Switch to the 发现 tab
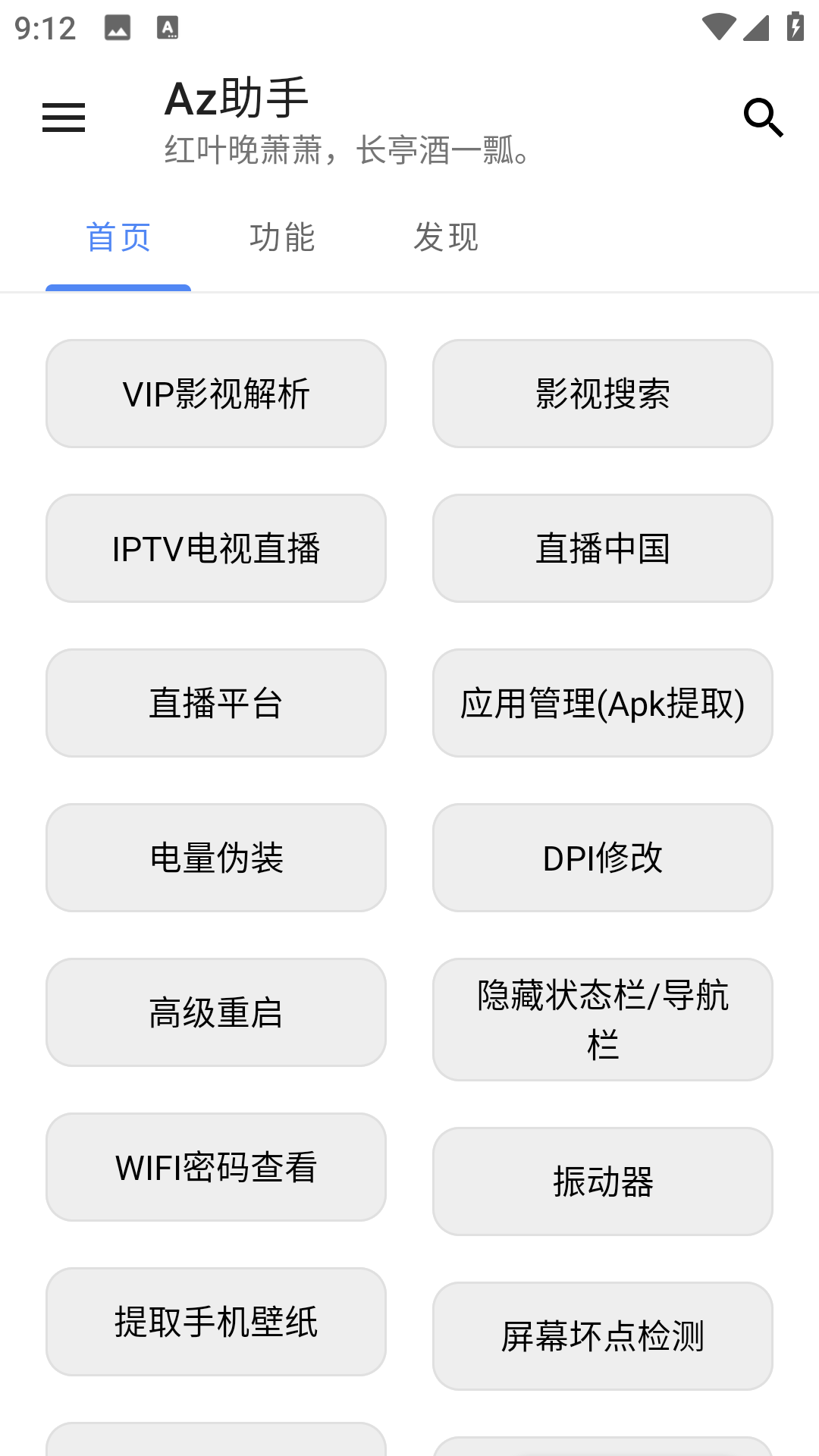Screen dimensions: 819x1456 (446, 237)
